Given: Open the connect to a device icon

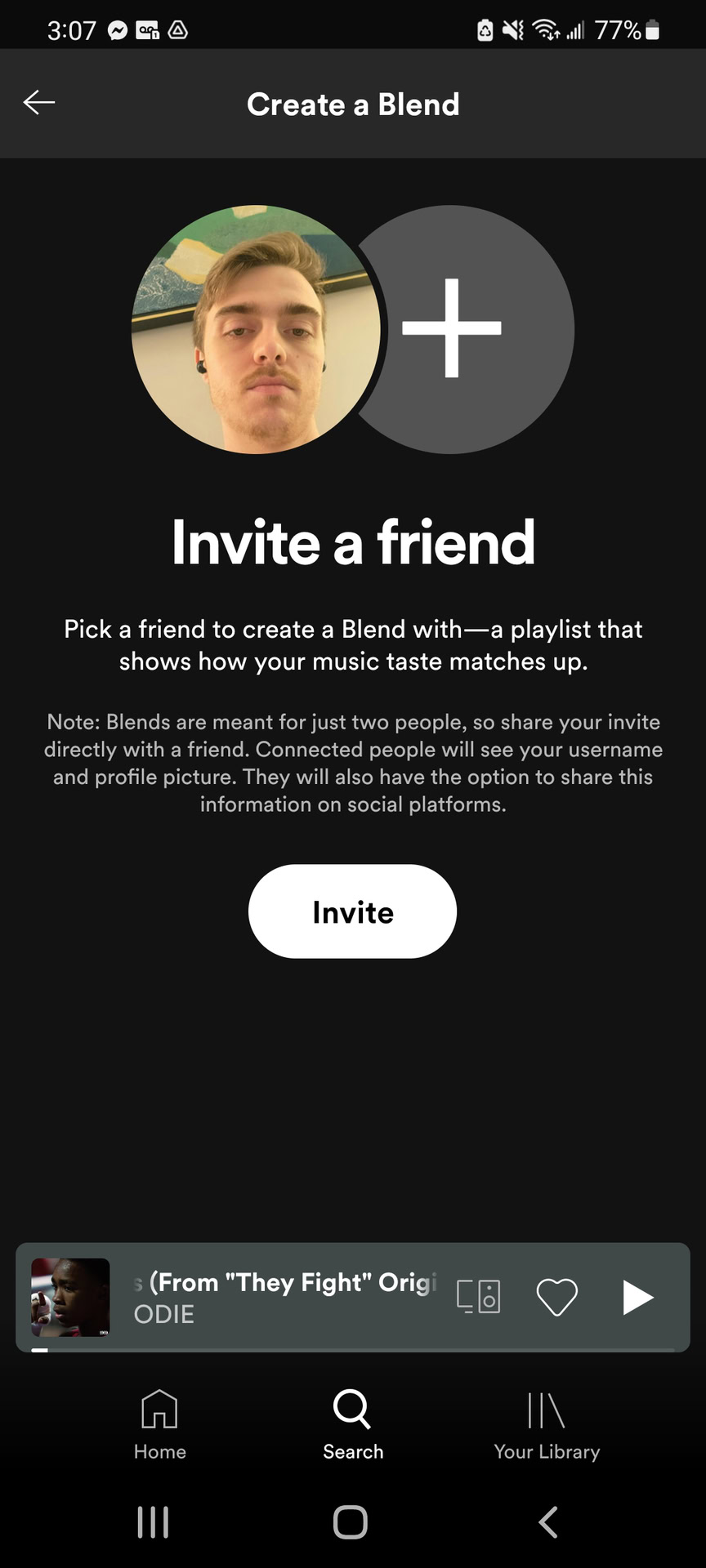Looking at the screenshot, I should pos(478,1297).
